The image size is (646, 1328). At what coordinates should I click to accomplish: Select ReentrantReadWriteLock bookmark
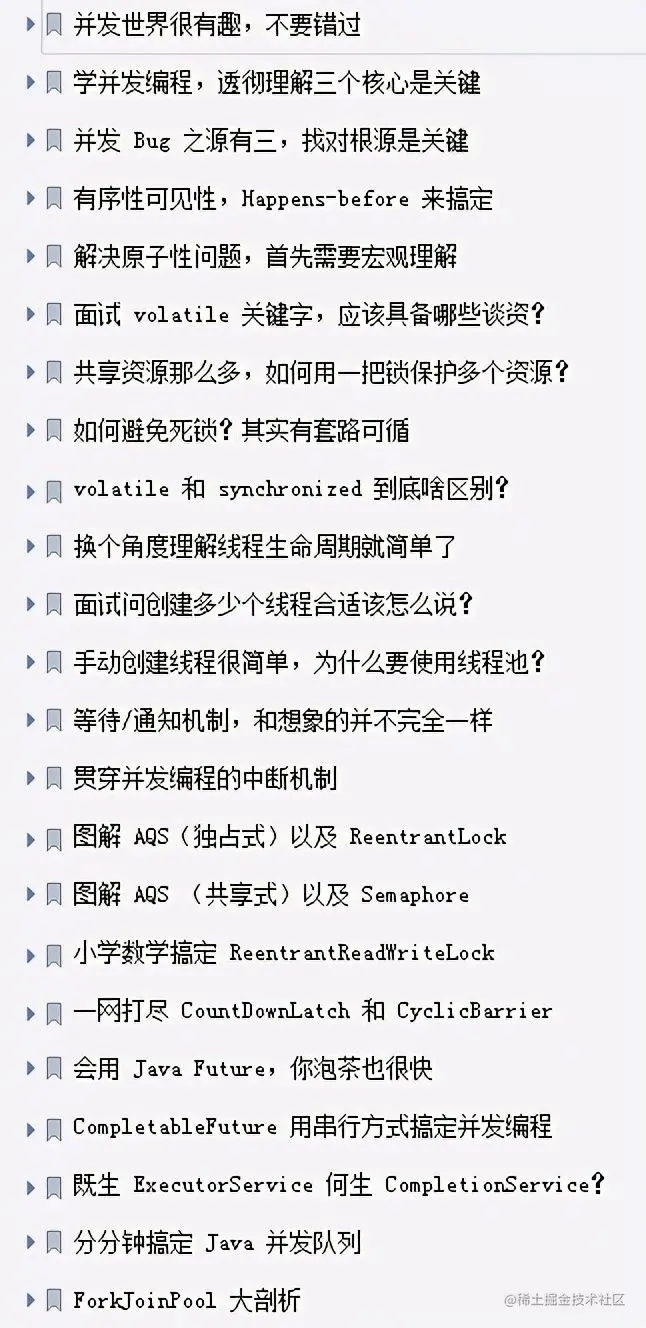click(x=283, y=953)
